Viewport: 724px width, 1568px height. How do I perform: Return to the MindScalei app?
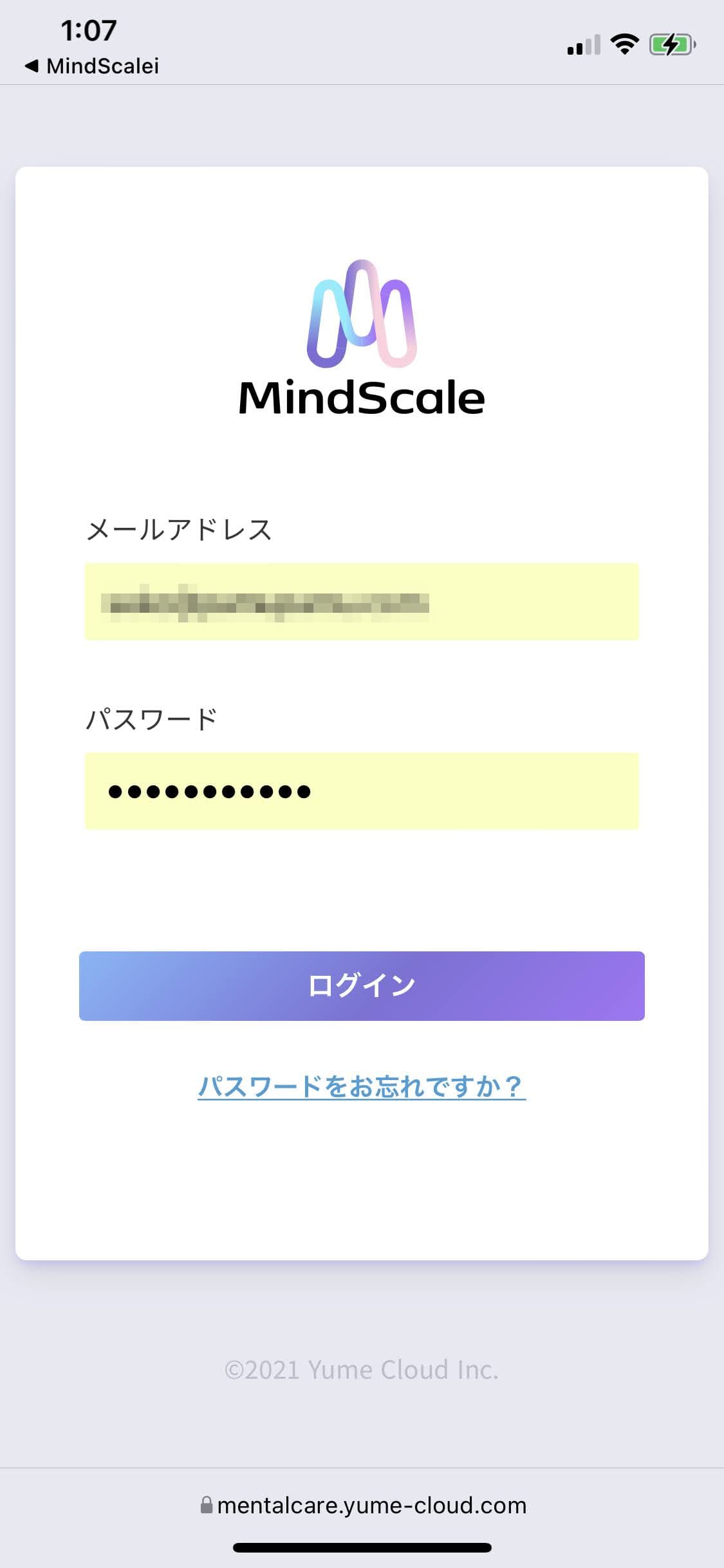pyautogui.click(x=91, y=66)
